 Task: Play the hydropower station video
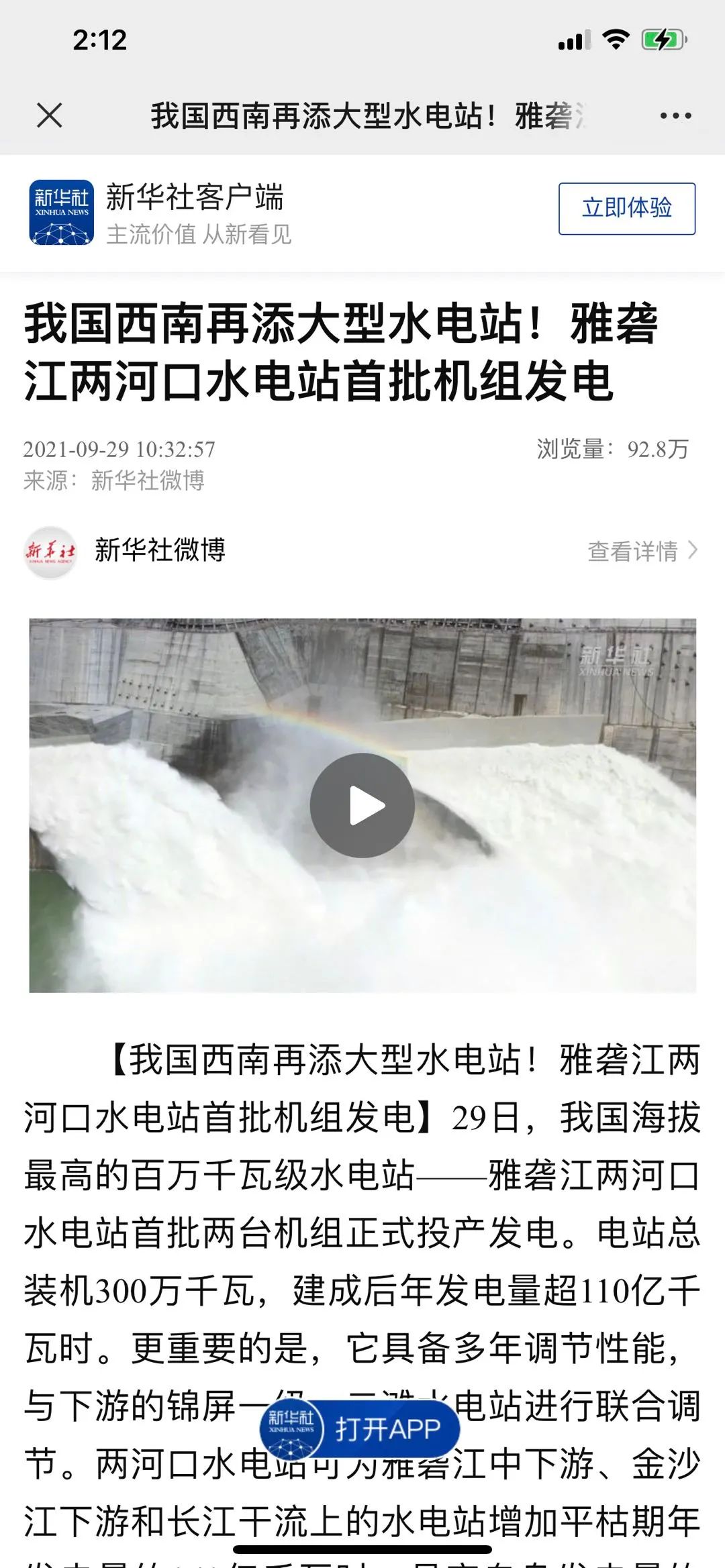coord(362,805)
